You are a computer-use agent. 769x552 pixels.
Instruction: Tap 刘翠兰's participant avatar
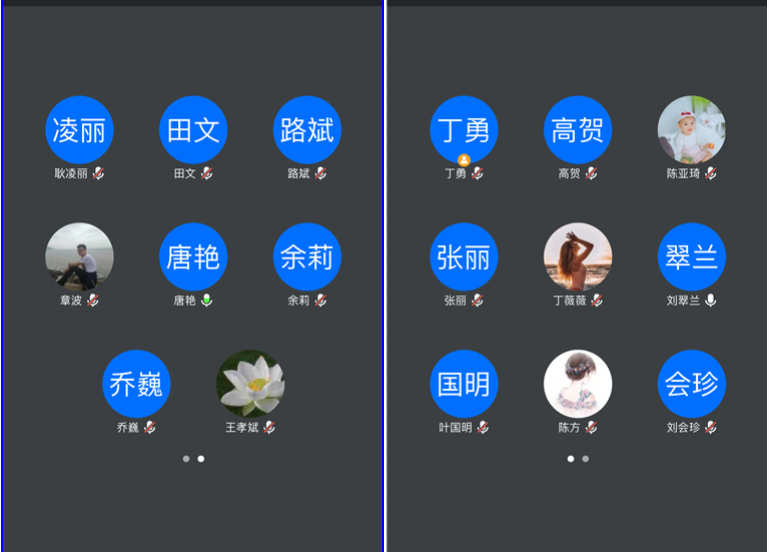coord(692,257)
